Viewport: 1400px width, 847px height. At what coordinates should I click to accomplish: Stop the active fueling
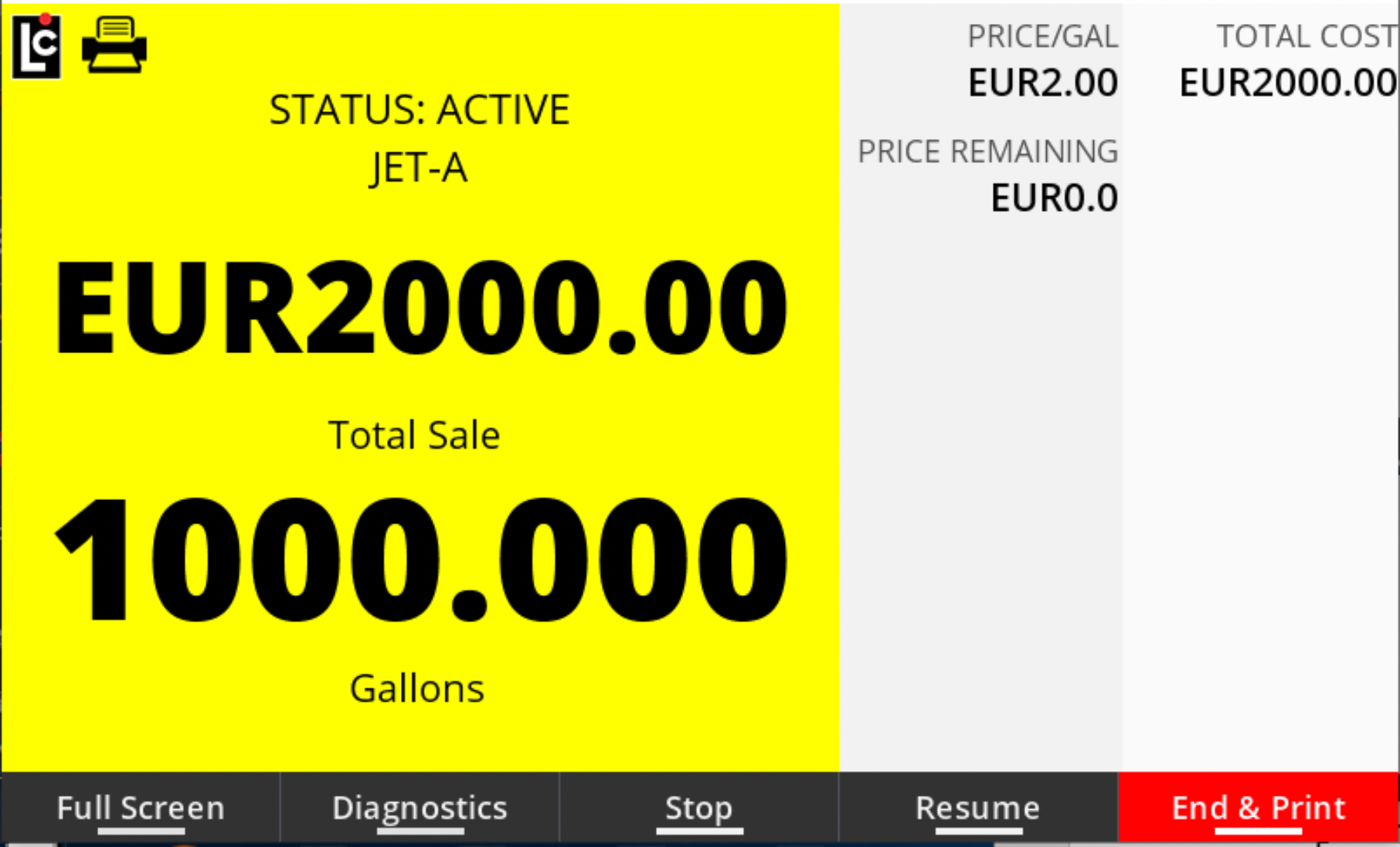coord(698,808)
